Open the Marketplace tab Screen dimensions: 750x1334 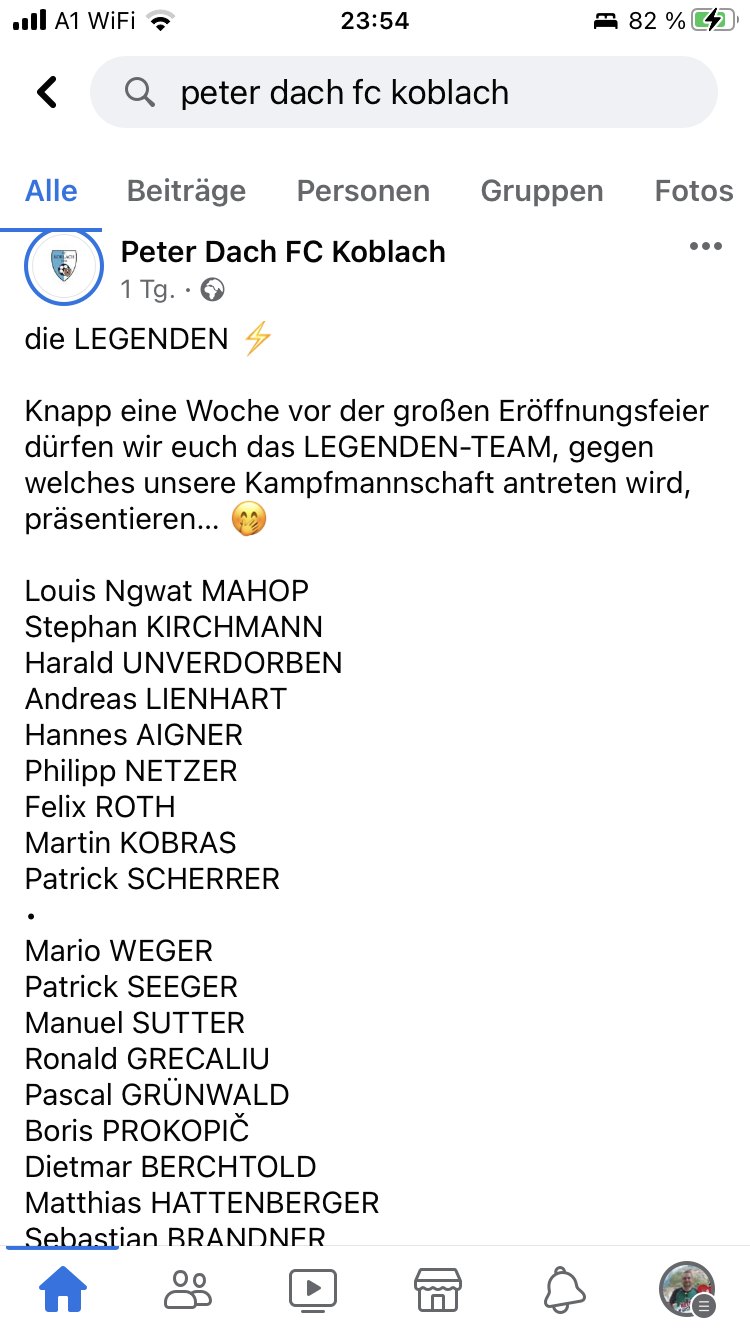tap(438, 1290)
